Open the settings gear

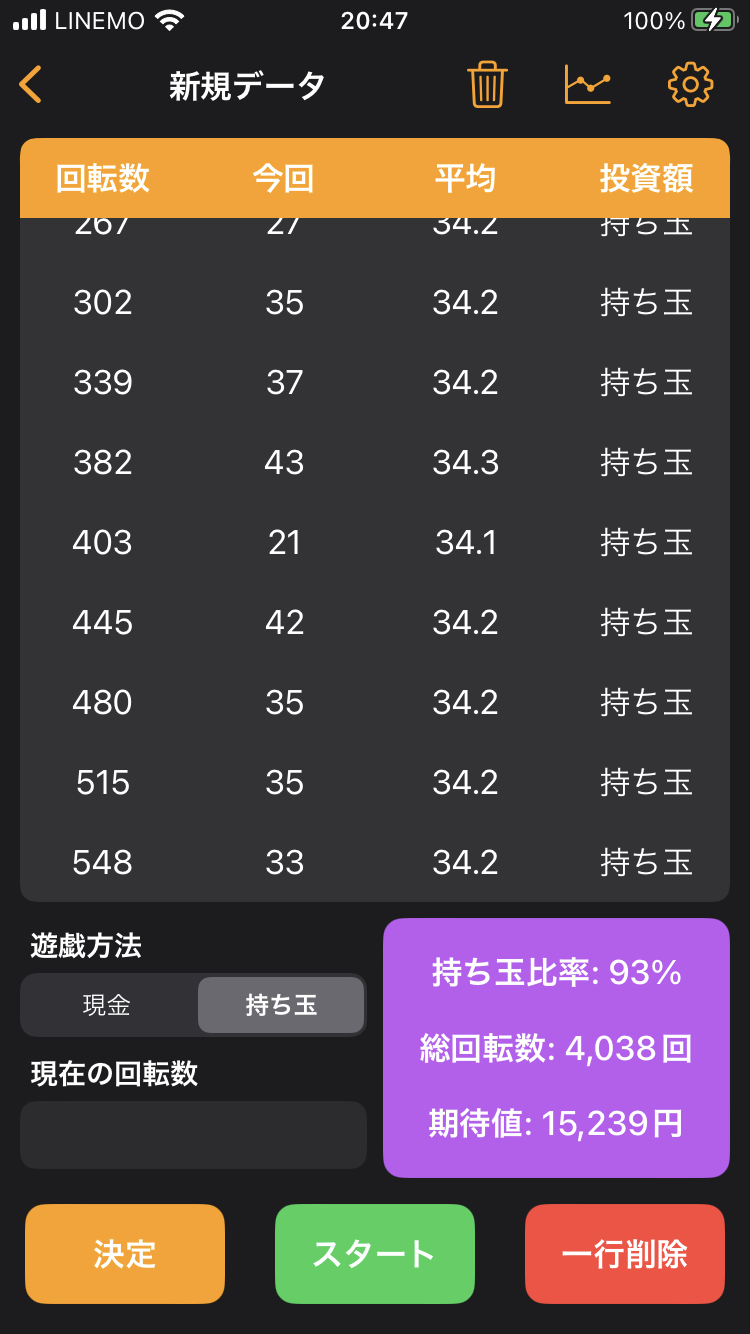(690, 85)
